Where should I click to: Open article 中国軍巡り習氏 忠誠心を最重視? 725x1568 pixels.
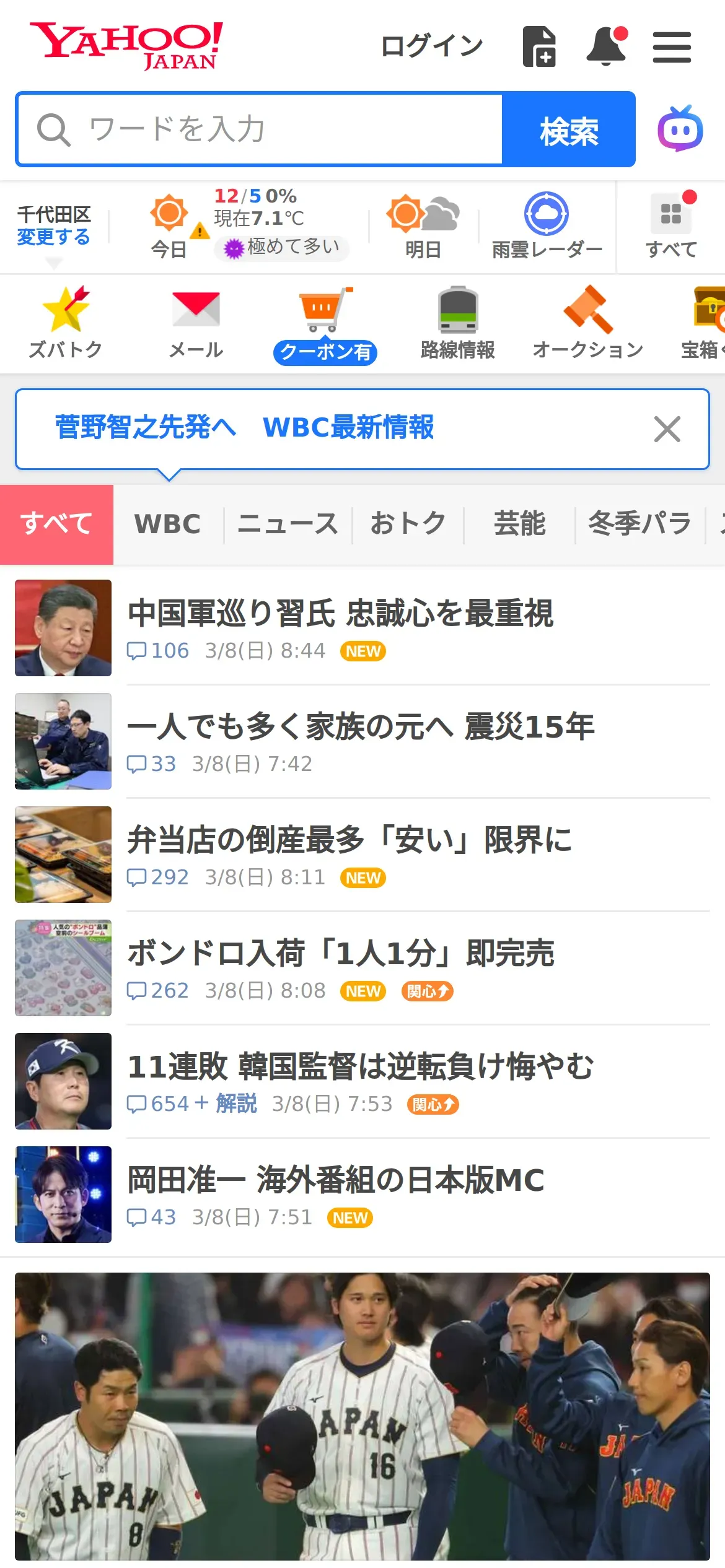pyautogui.click(x=340, y=613)
